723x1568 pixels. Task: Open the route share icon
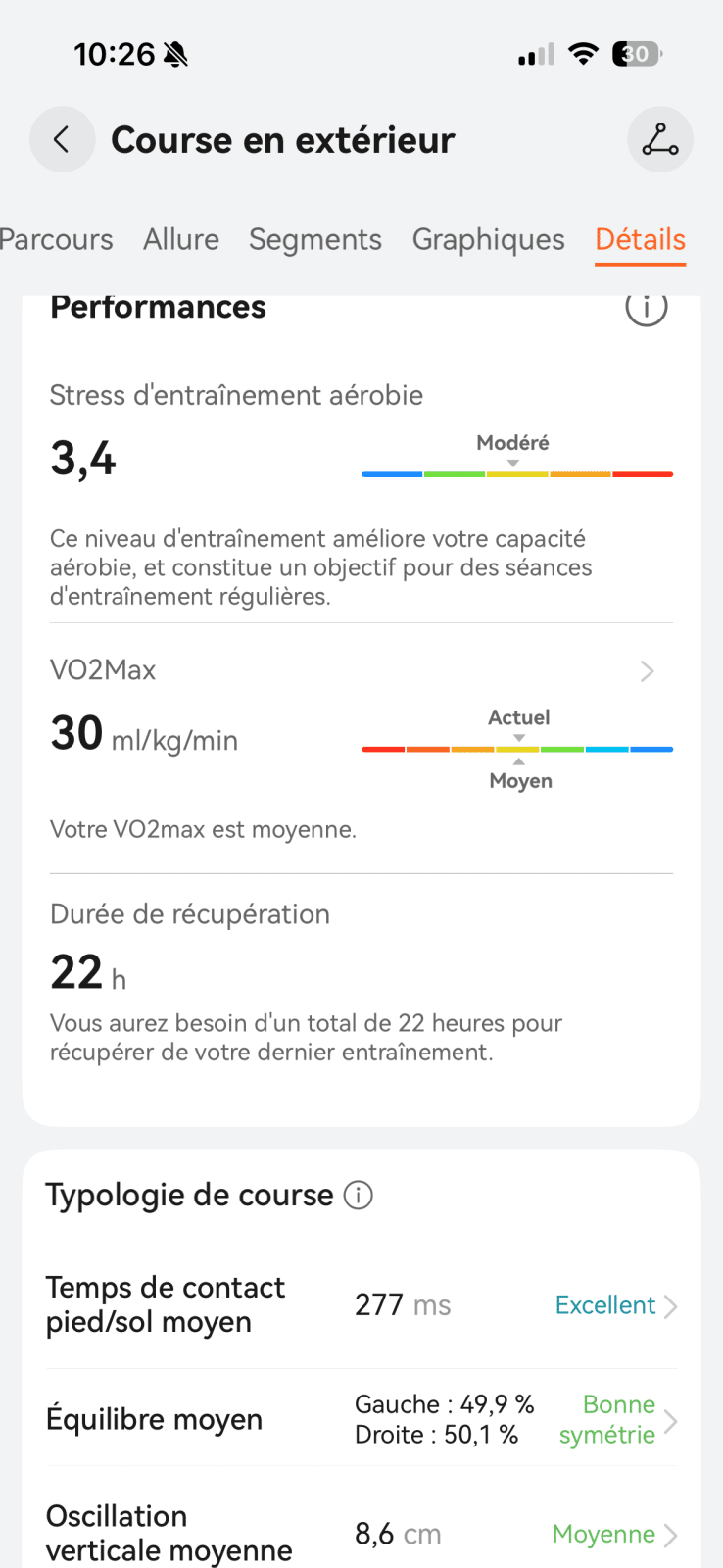click(x=659, y=139)
